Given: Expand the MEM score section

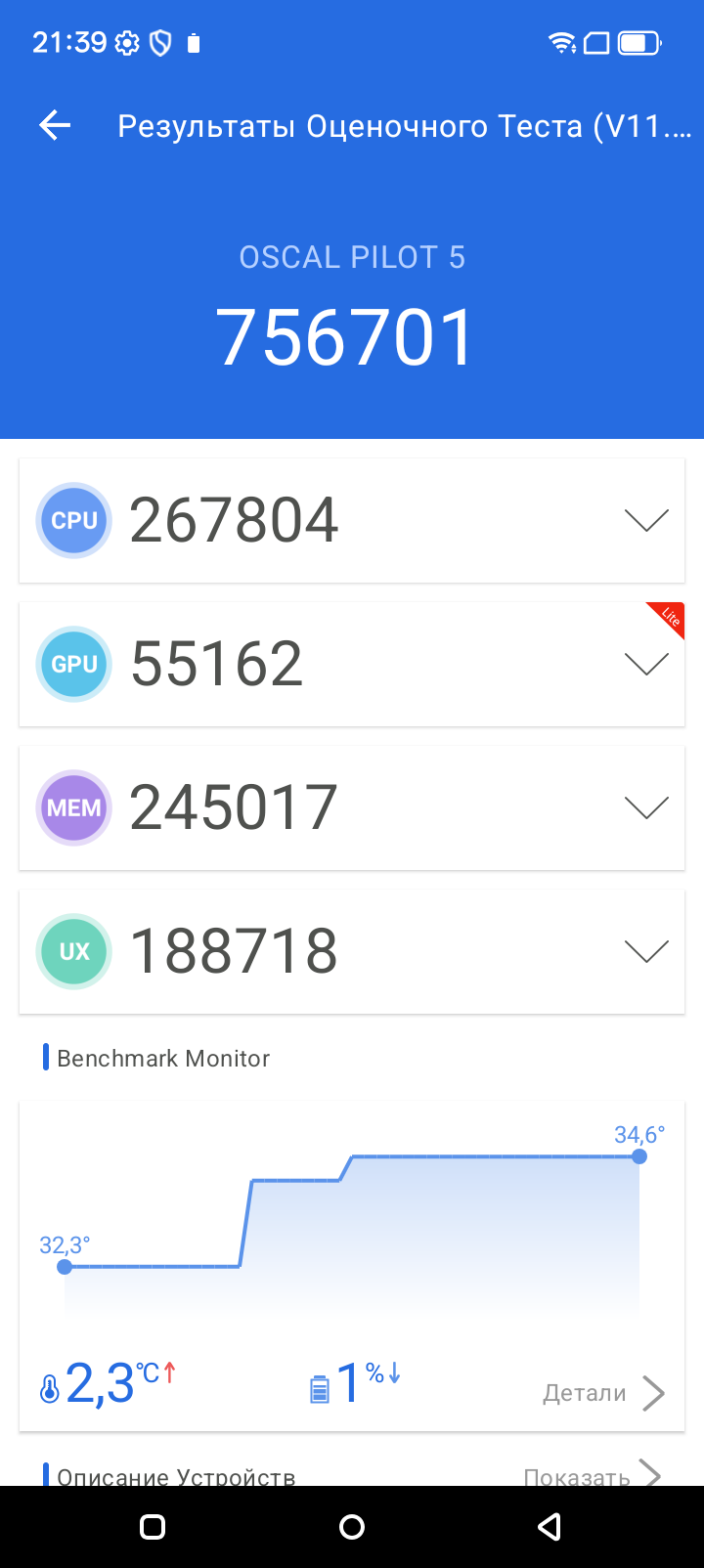Looking at the screenshot, I should click(646, 807).
